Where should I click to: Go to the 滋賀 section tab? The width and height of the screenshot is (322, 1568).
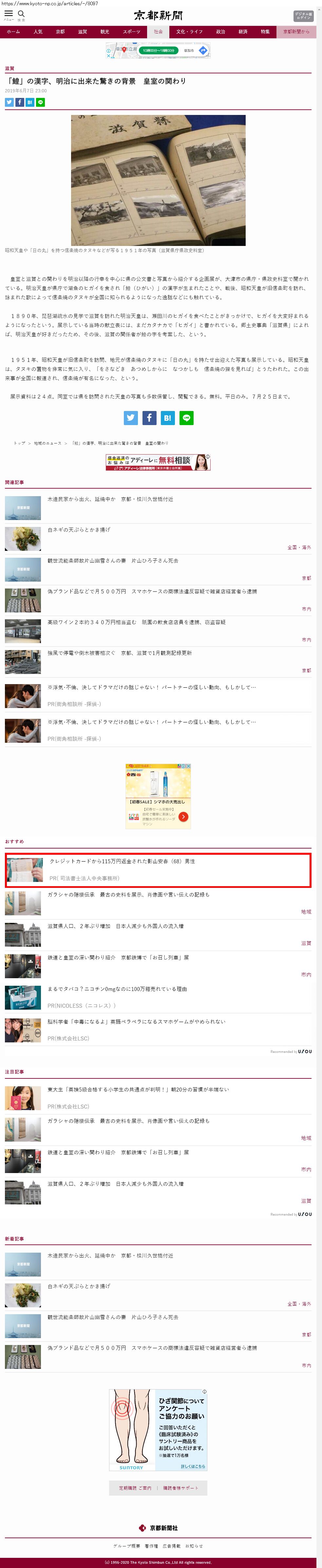point(82,32)
